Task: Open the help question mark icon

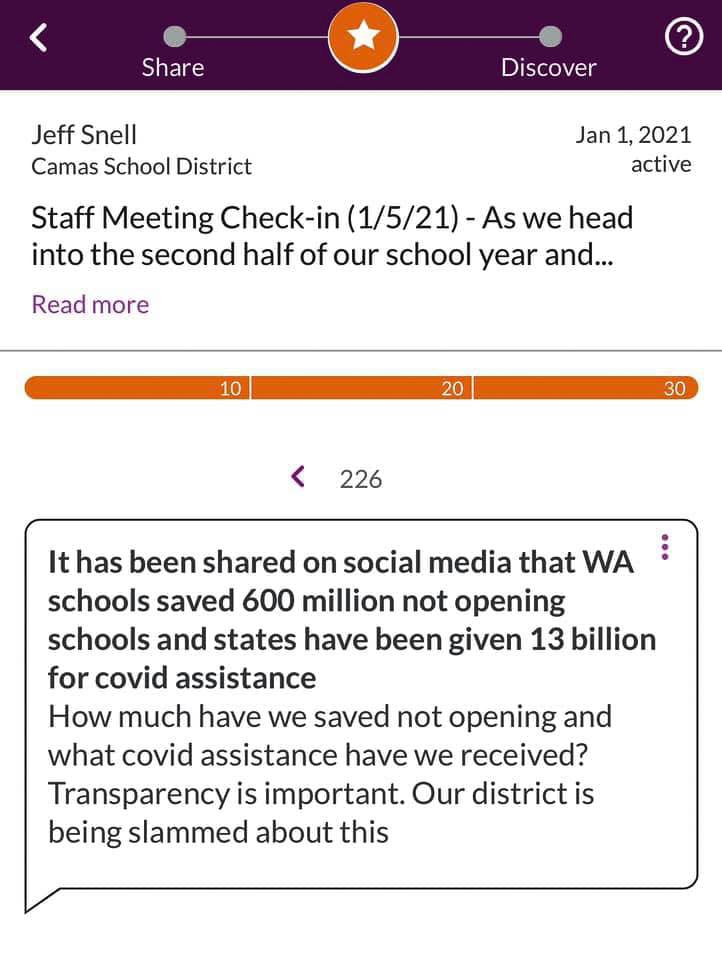Action: tap(682, 38)
